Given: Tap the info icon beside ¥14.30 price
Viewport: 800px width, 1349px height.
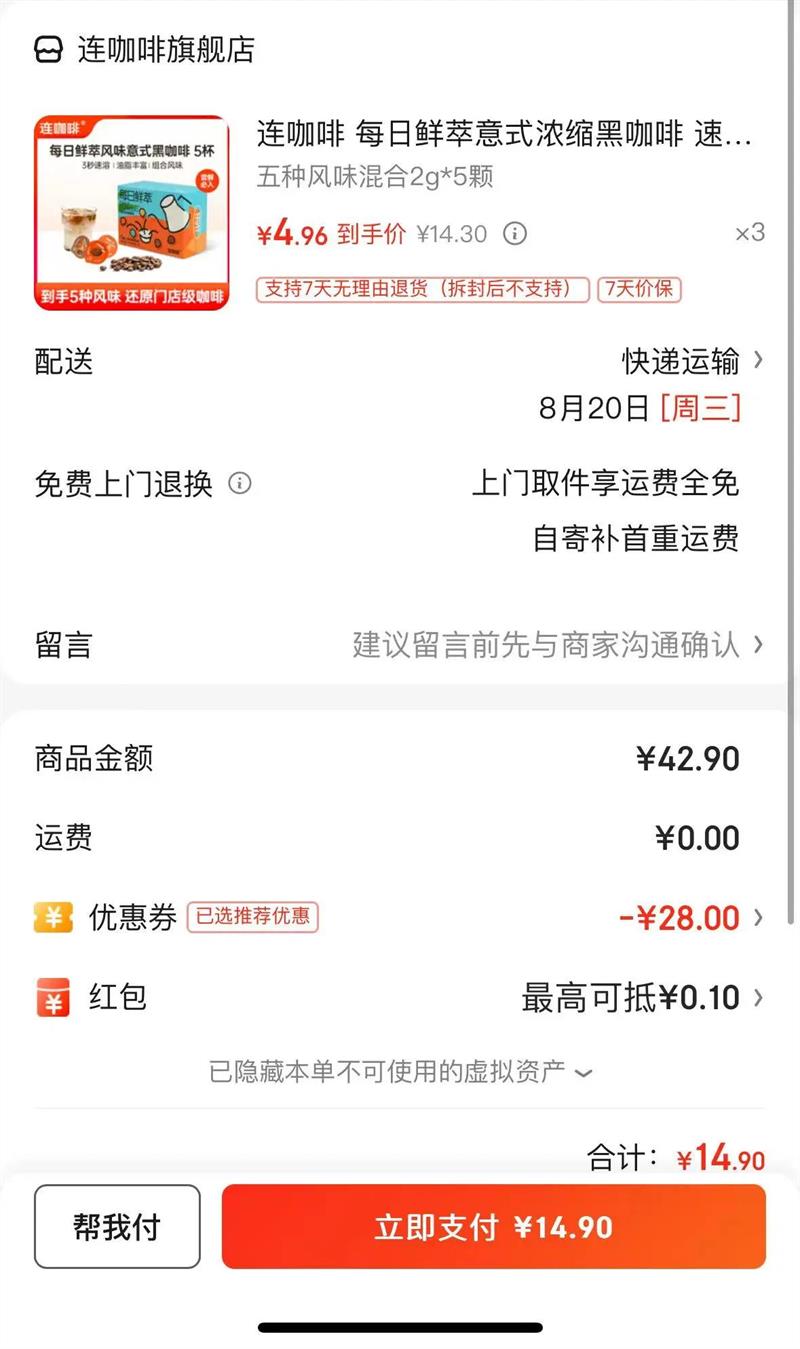Looking at the screenshot, I should (514, 234).
